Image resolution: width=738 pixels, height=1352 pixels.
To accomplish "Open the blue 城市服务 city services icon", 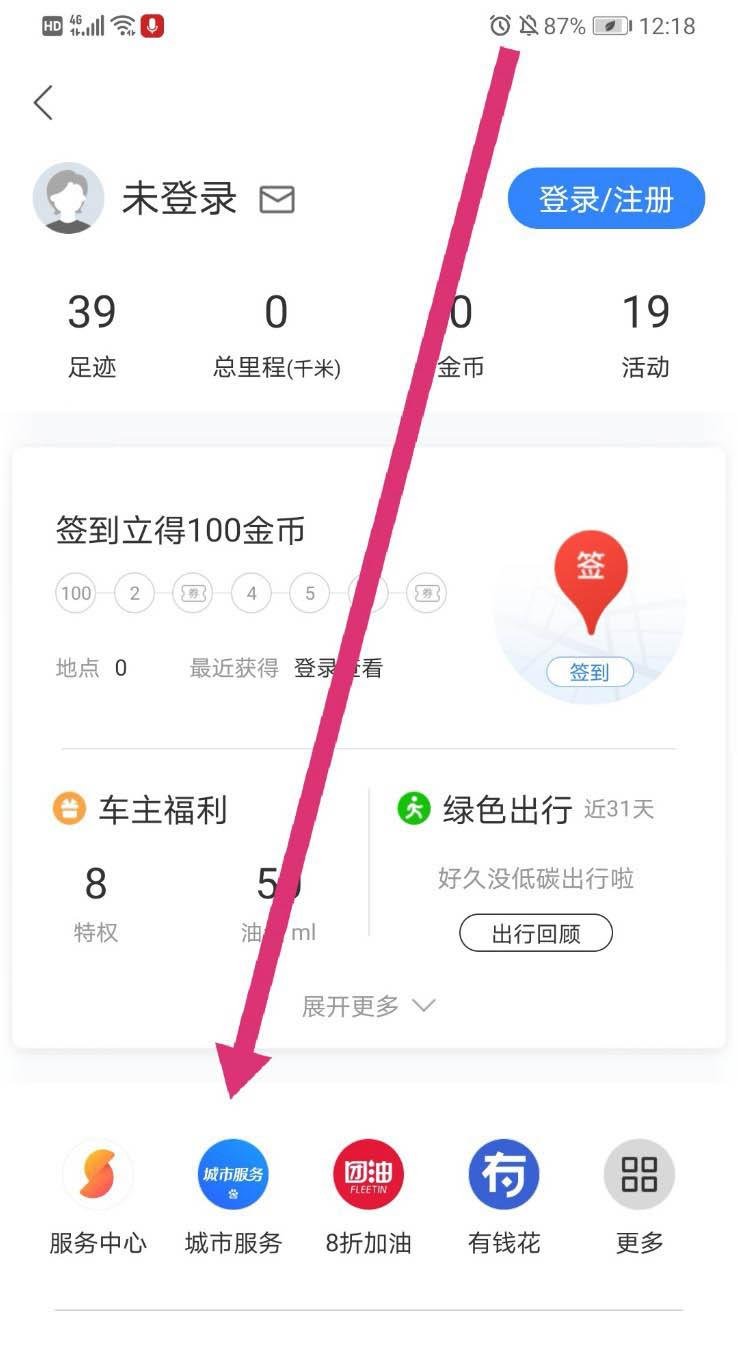I will (232, 1175).
